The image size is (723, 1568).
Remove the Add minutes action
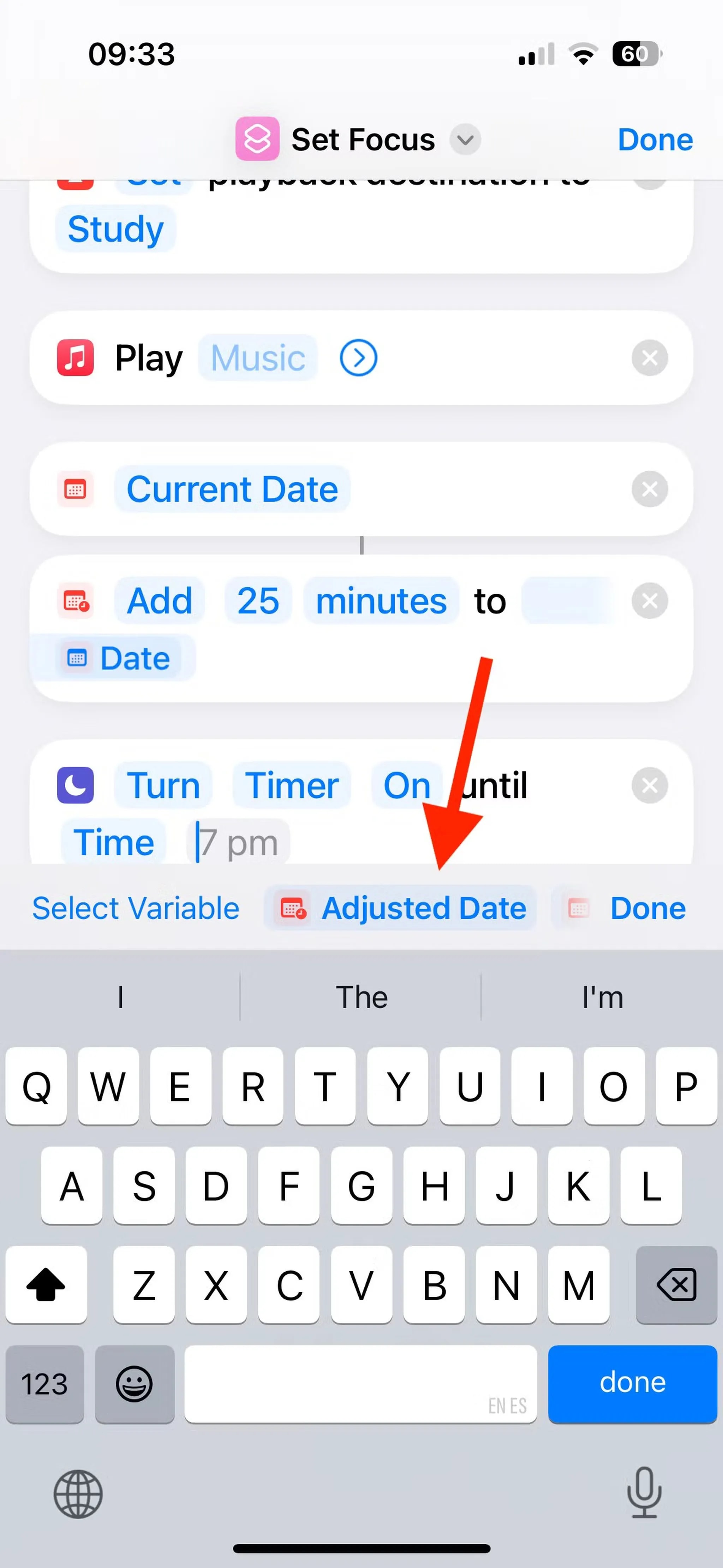pyautogui.click(x=649, y=601)
